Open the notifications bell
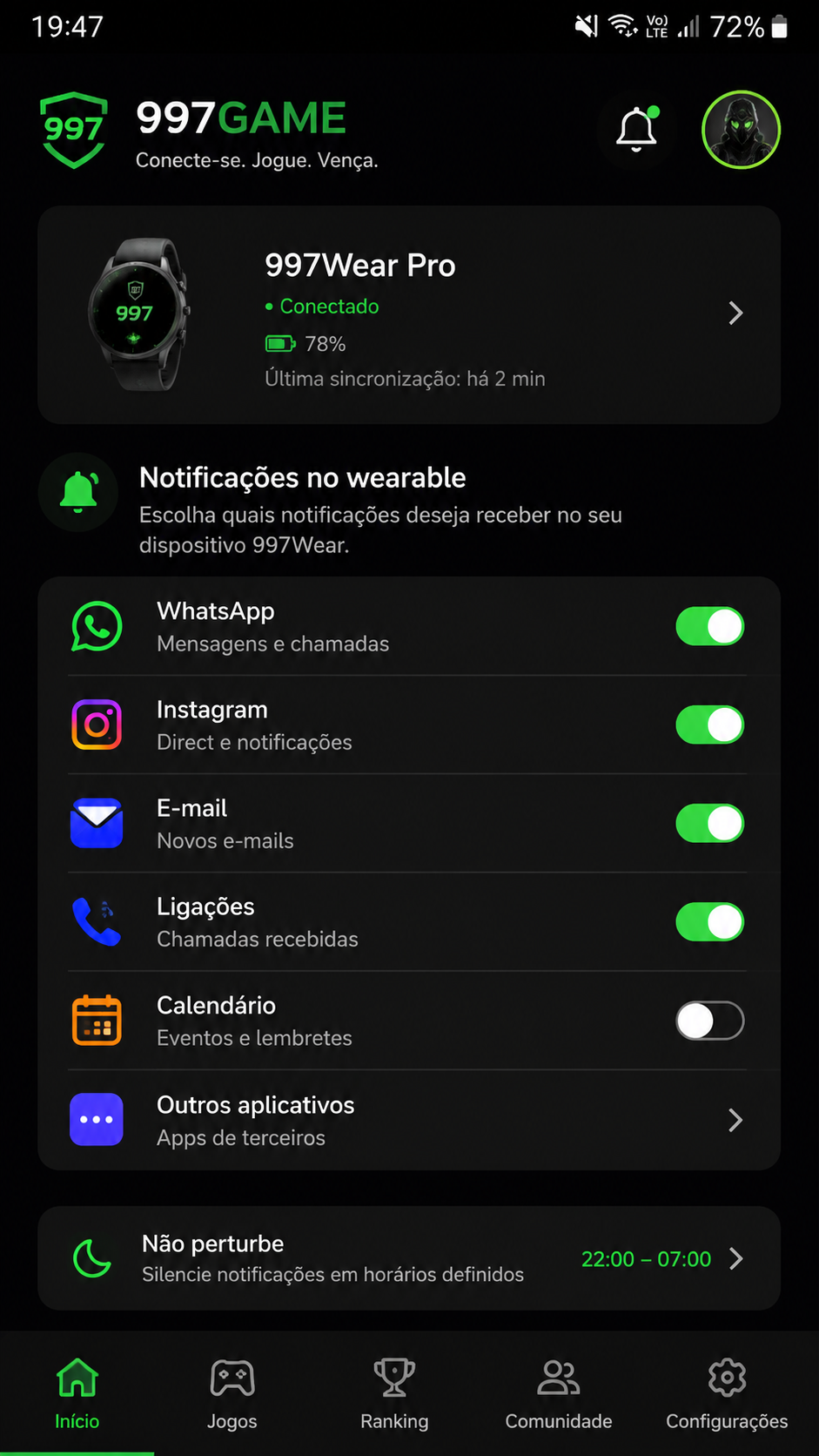 [636, 130]
